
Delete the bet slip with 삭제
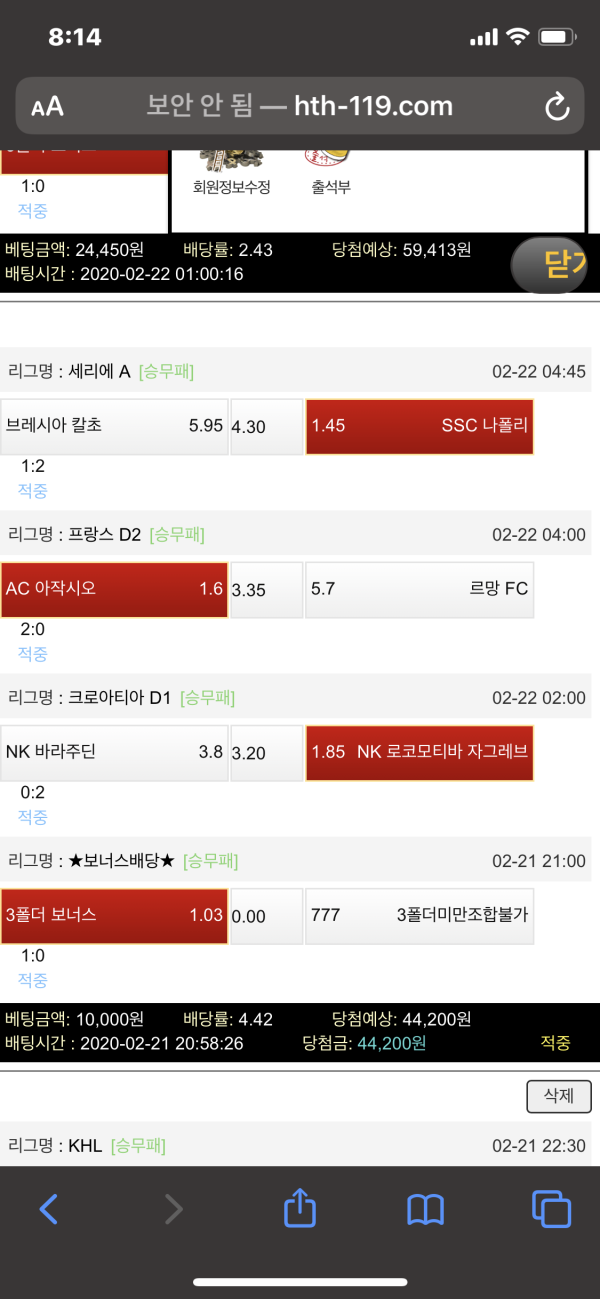pos(558,1095)
